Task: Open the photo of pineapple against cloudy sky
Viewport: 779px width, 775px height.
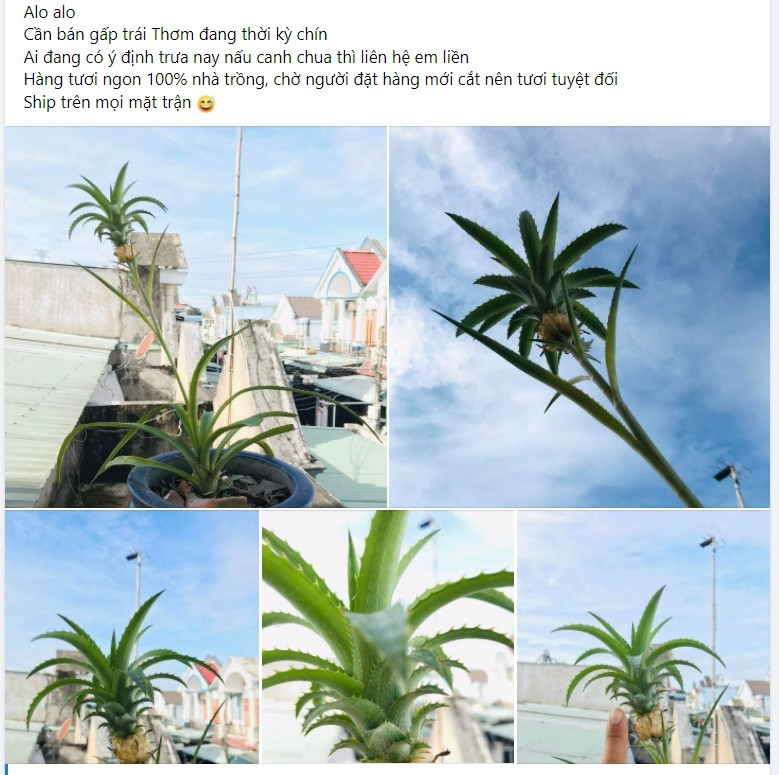Action: tap(579, 316)
